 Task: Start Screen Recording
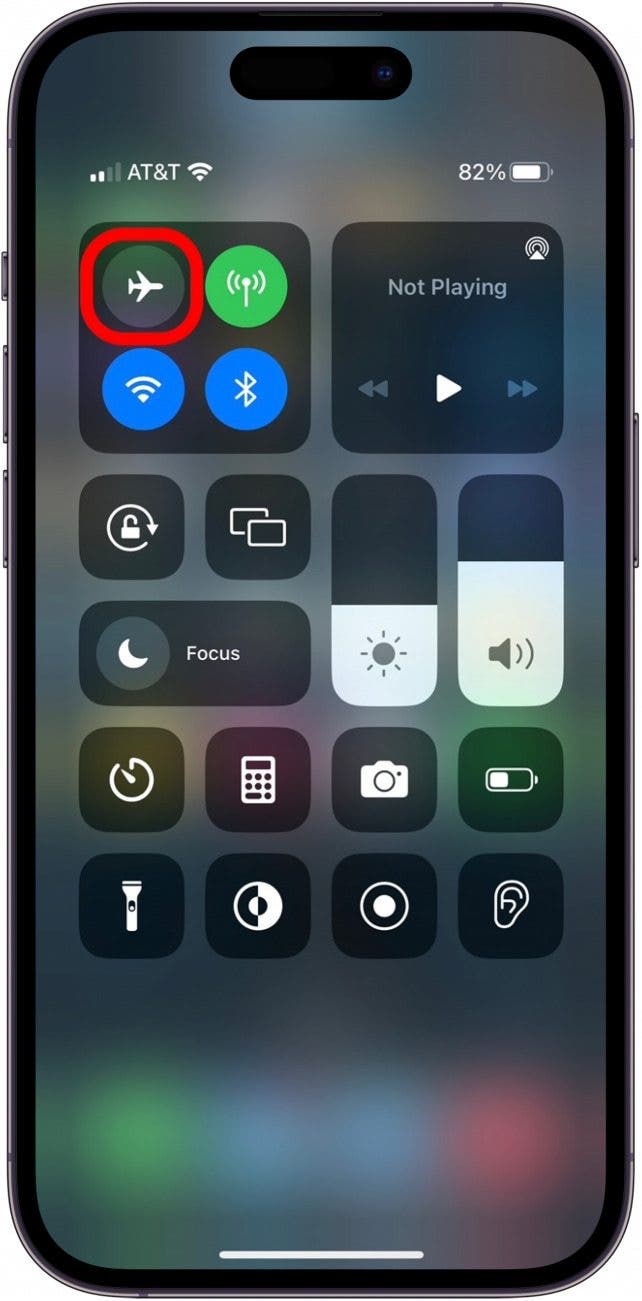coord(384,906)
